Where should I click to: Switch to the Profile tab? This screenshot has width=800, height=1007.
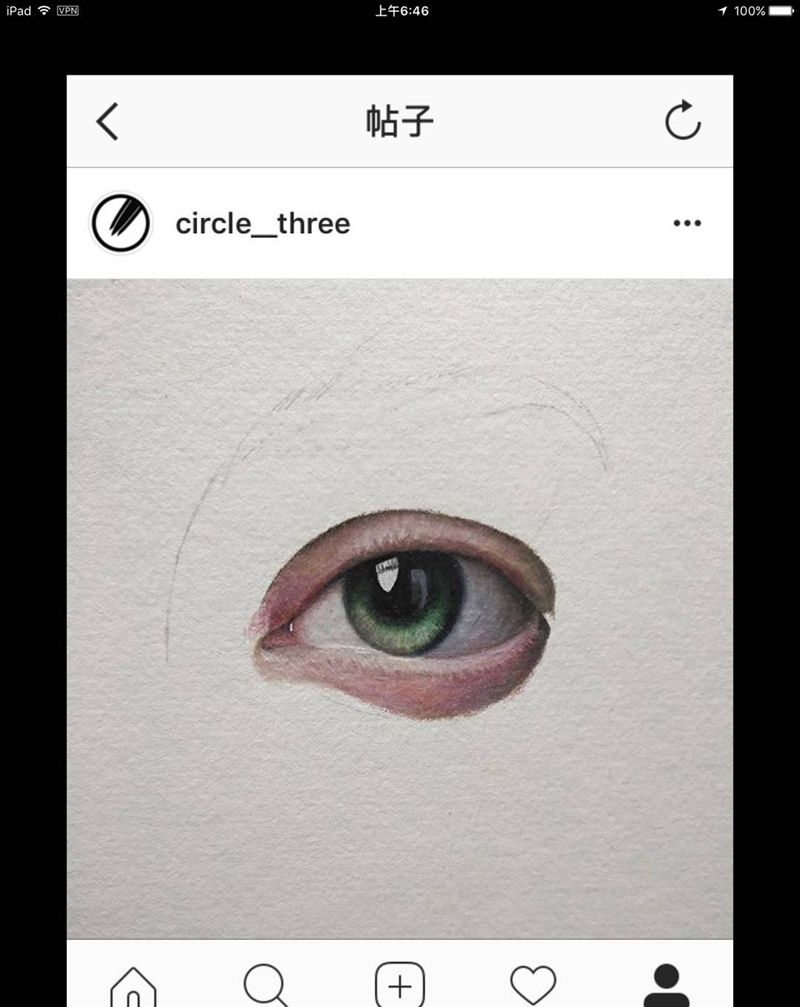666,985
